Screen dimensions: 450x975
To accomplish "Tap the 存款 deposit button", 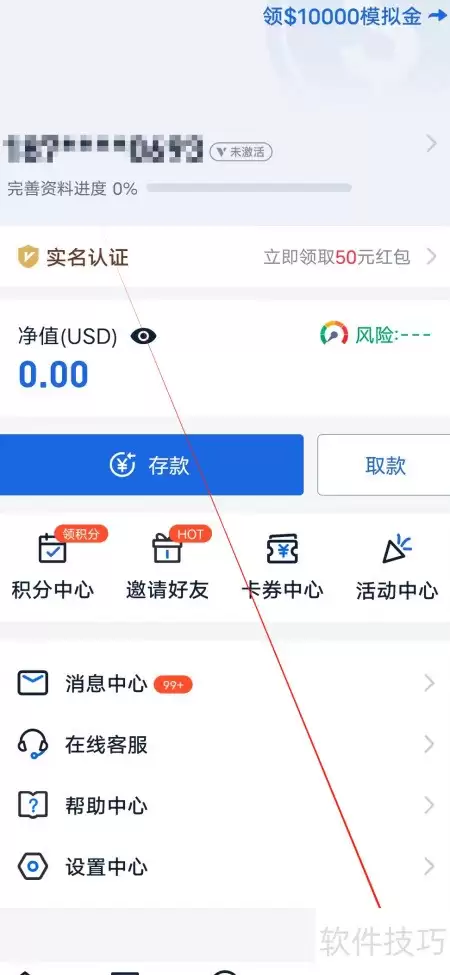I will (152, 465).
